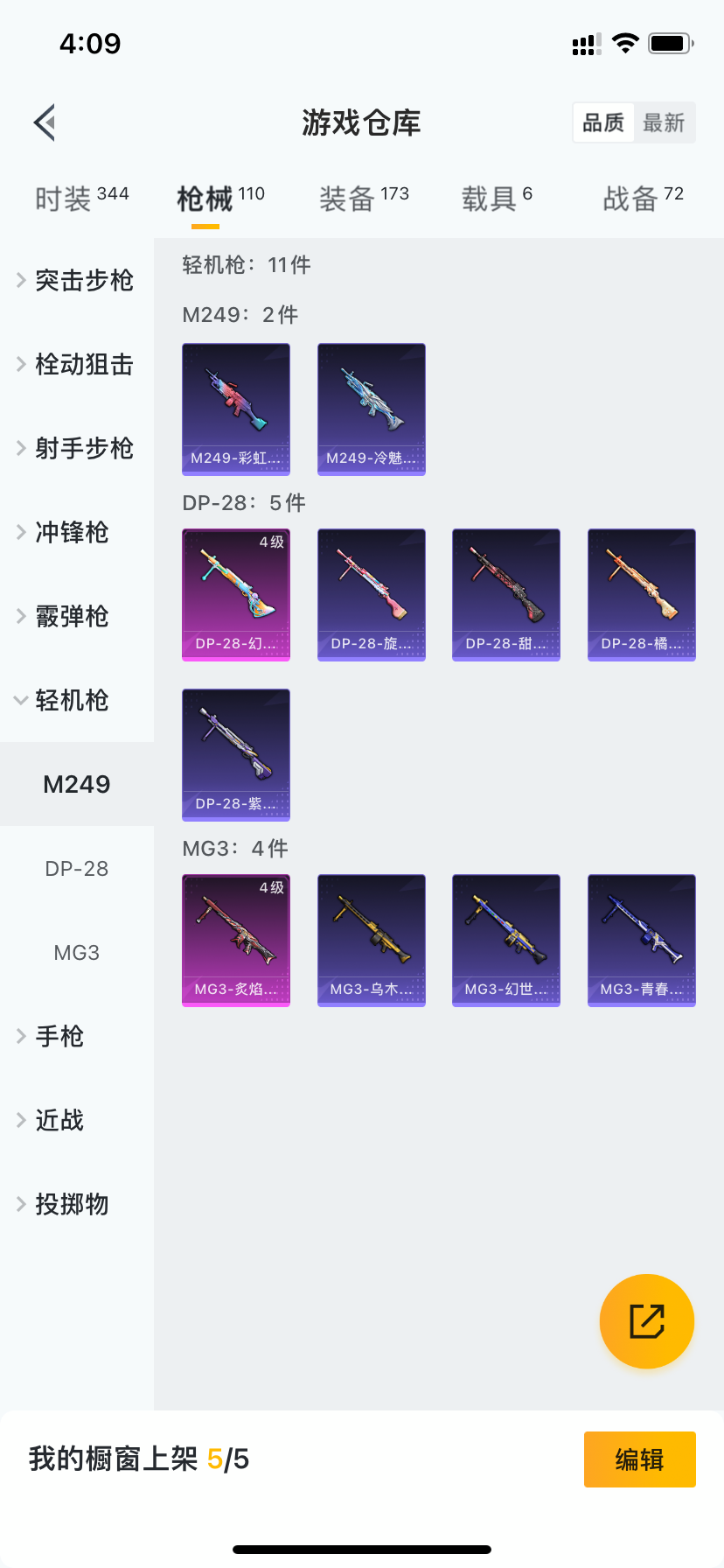
Task: Tap 编辑 to edit my showcase
Action: tap(639, 1459)
